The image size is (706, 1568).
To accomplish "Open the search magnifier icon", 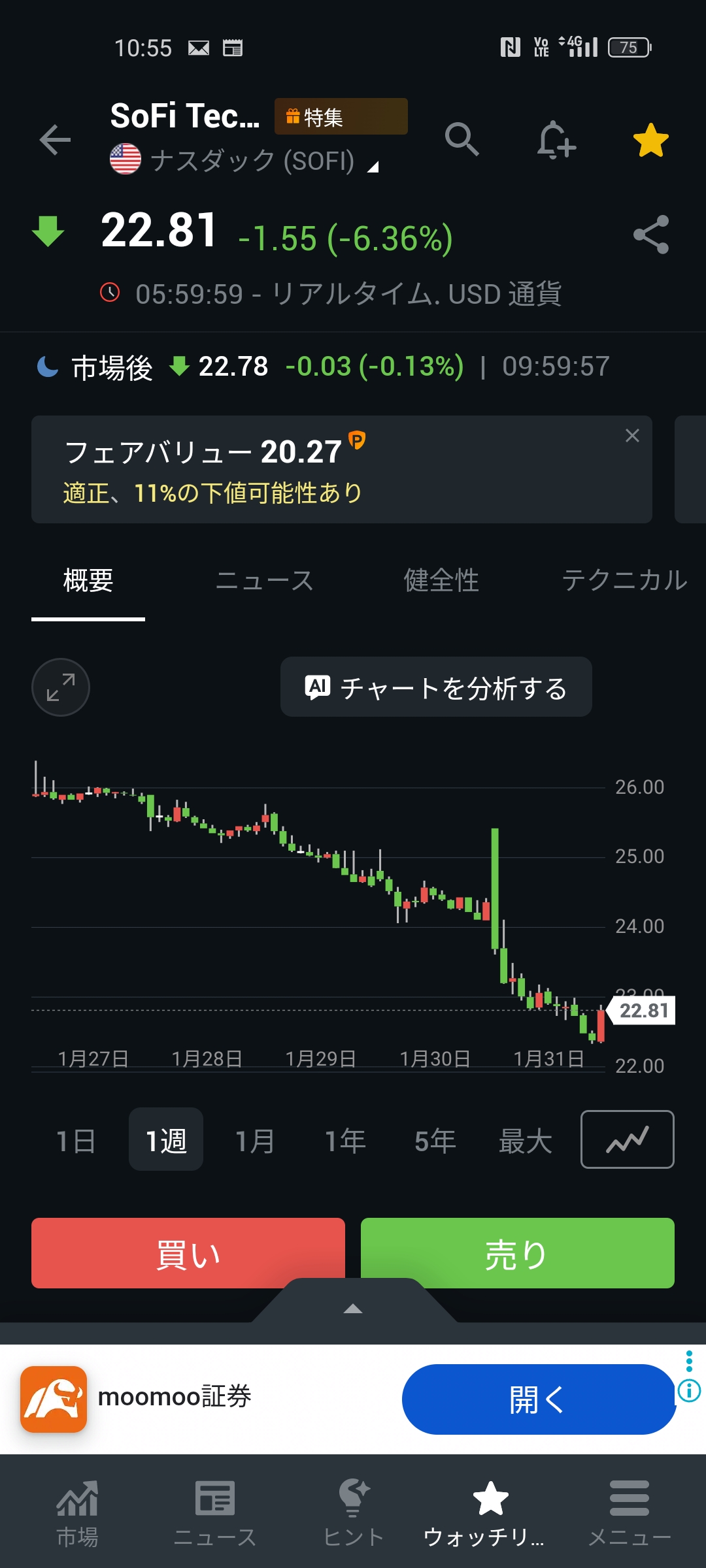I will pos(462,139).
